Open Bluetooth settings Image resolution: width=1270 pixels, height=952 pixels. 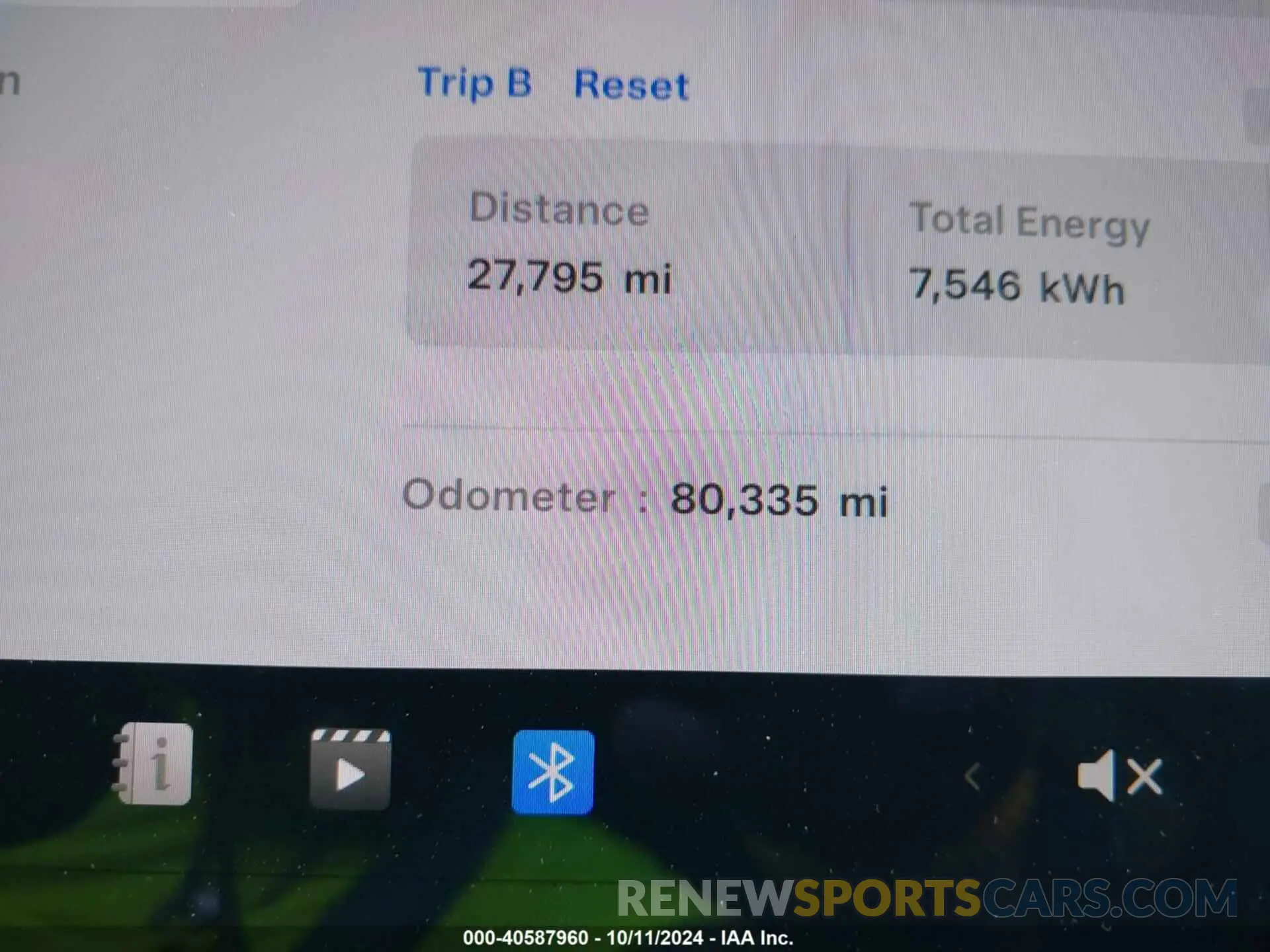(x=552, y=772)
